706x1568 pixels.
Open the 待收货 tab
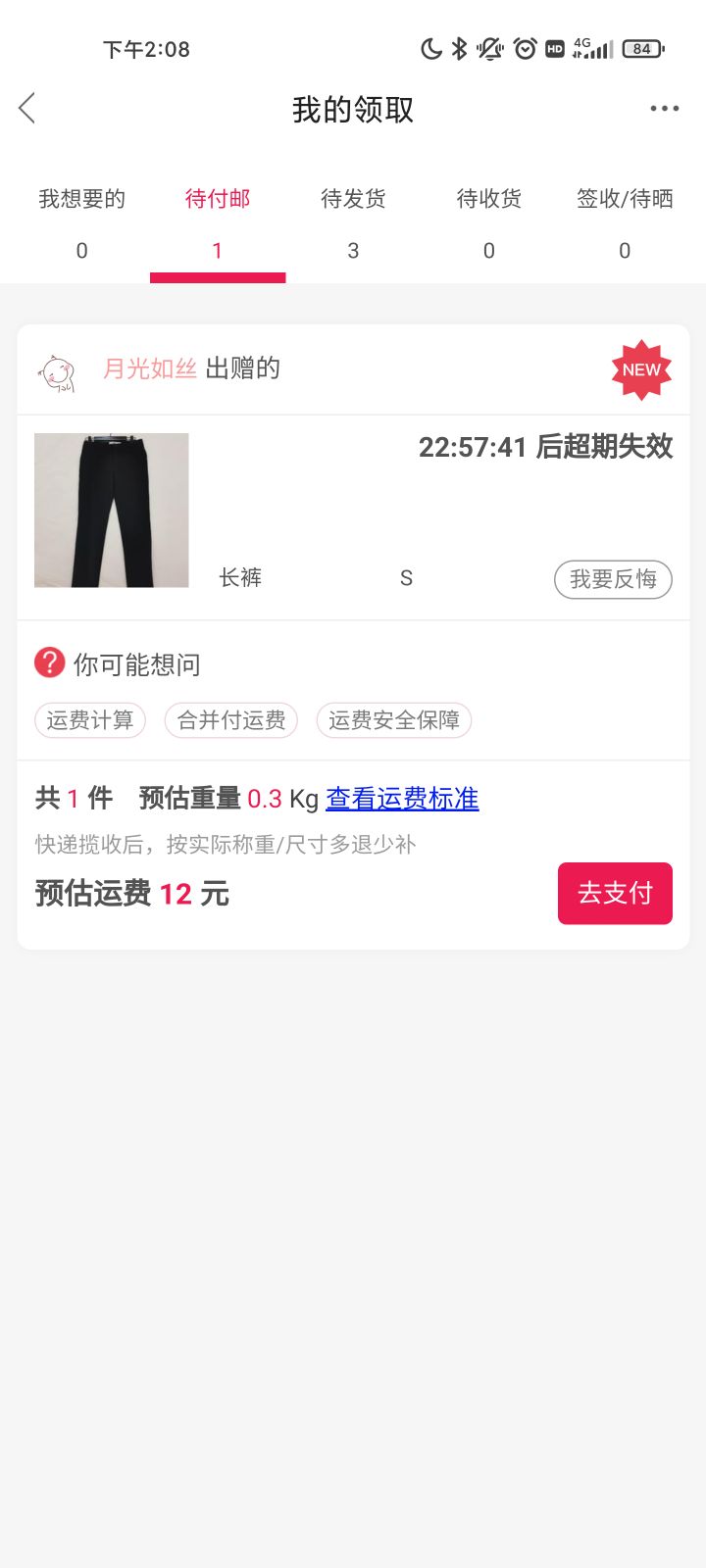488,224
